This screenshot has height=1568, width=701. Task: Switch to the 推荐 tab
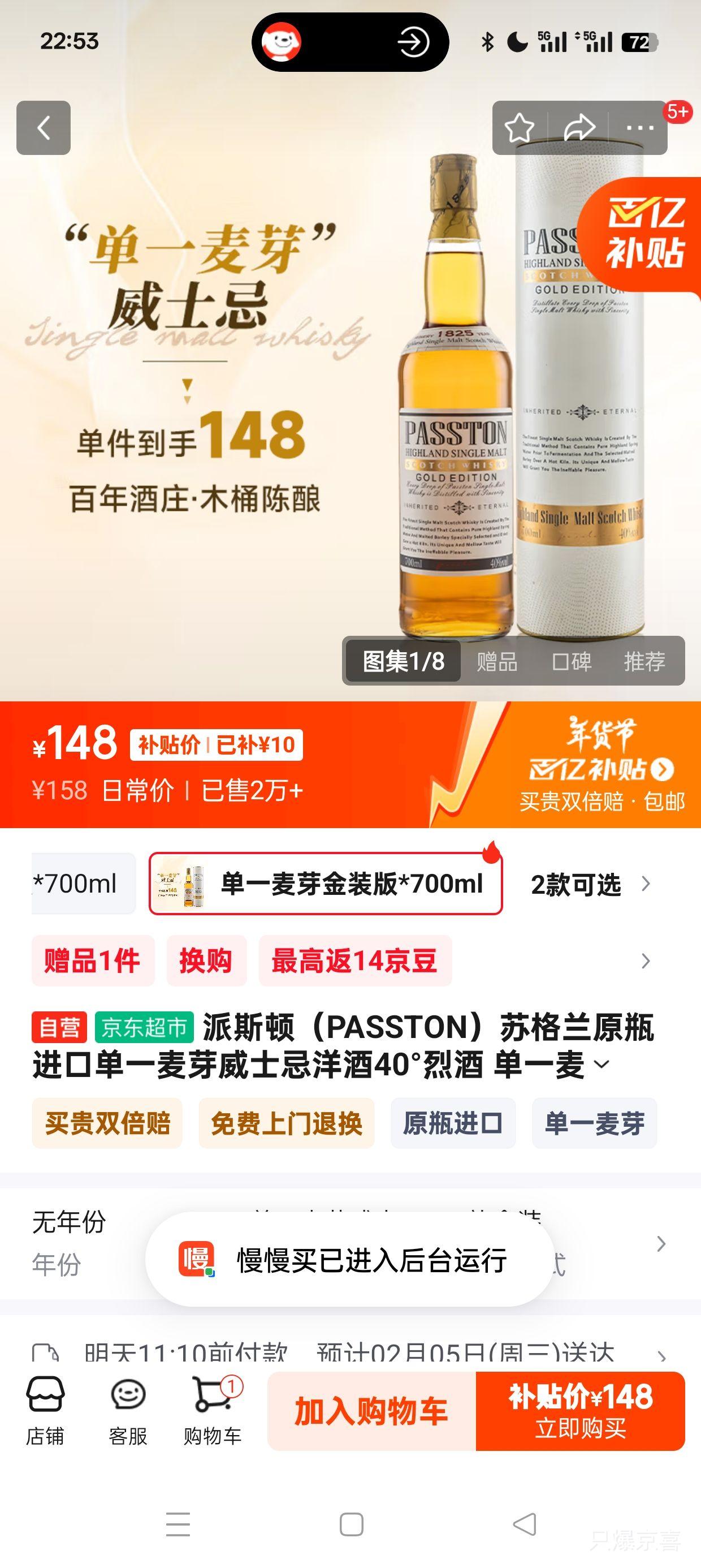pyautogui.click(x=644, y=661)
